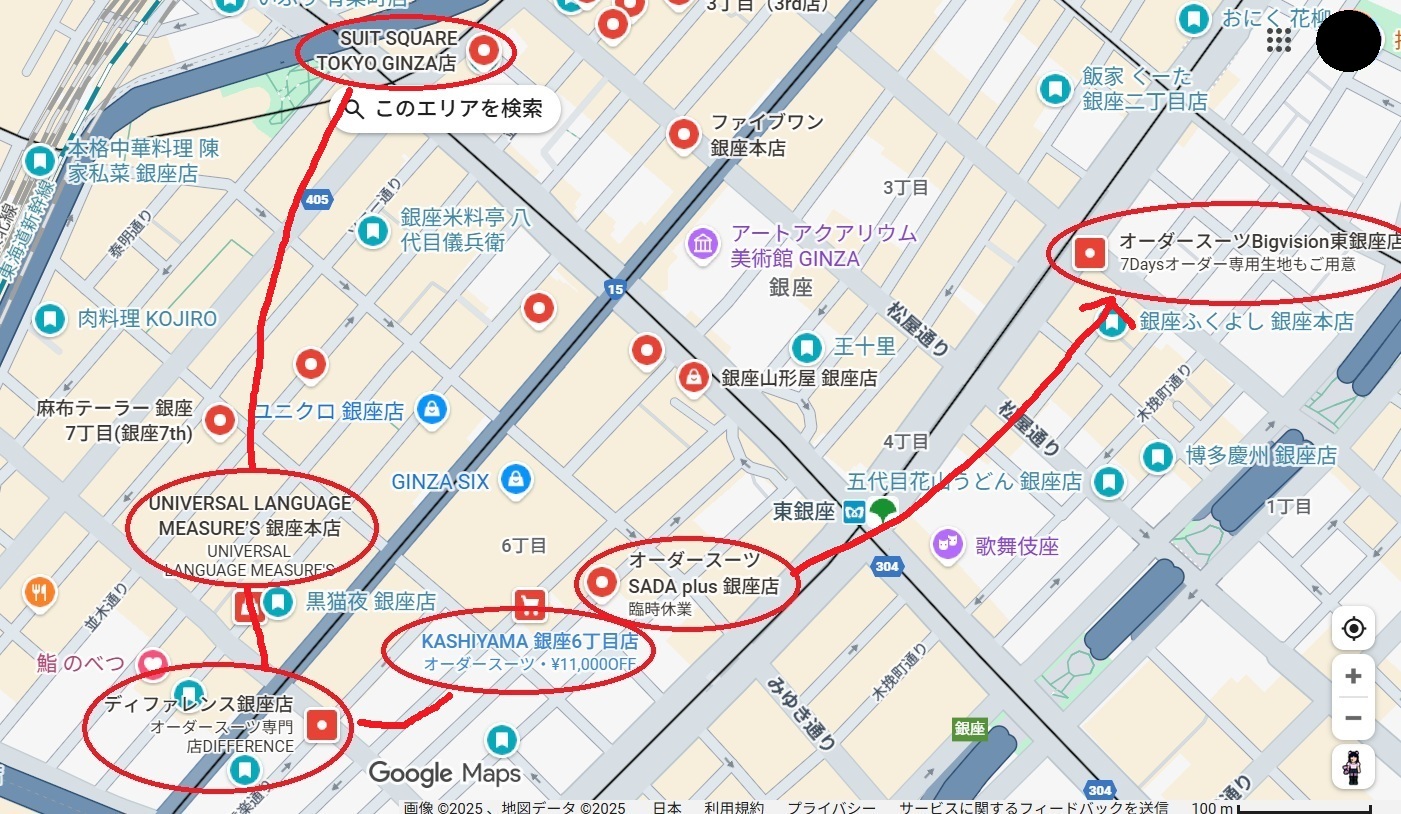Select the SUIT SQUARE TOKYO GINZA pin
This screenshot has height=814, width=1401.
pyautogui.click(x=484, y=49)
